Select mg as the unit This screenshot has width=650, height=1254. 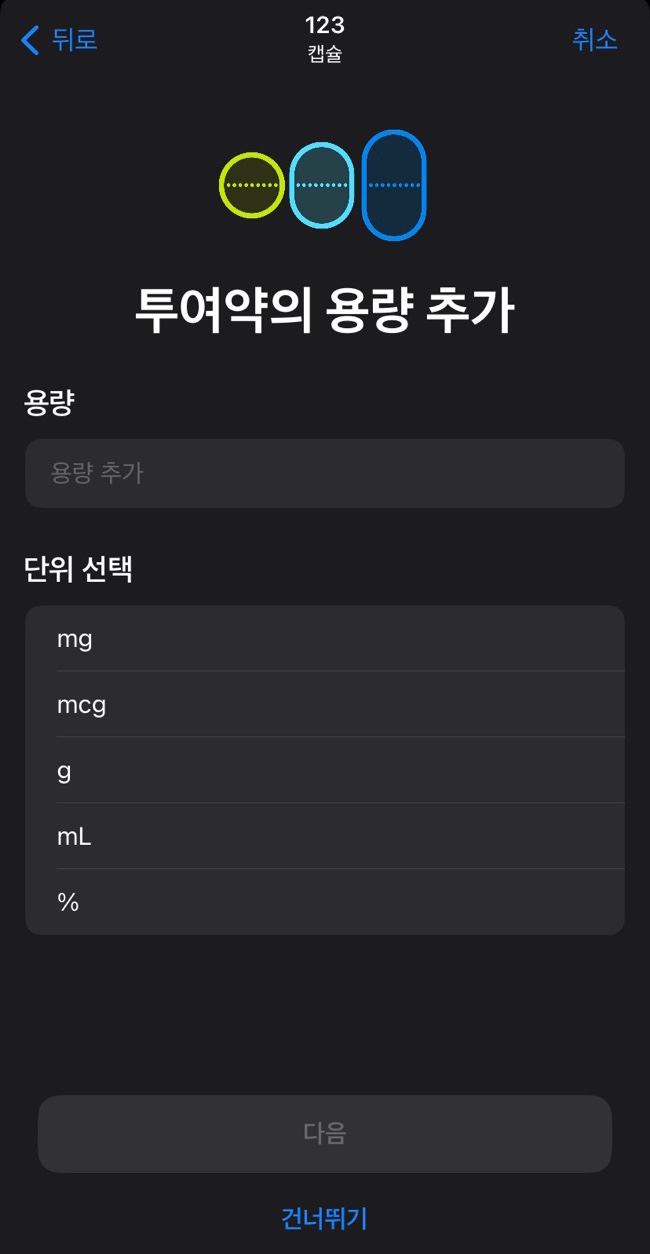pyautogui.click(x=325, y=638)
